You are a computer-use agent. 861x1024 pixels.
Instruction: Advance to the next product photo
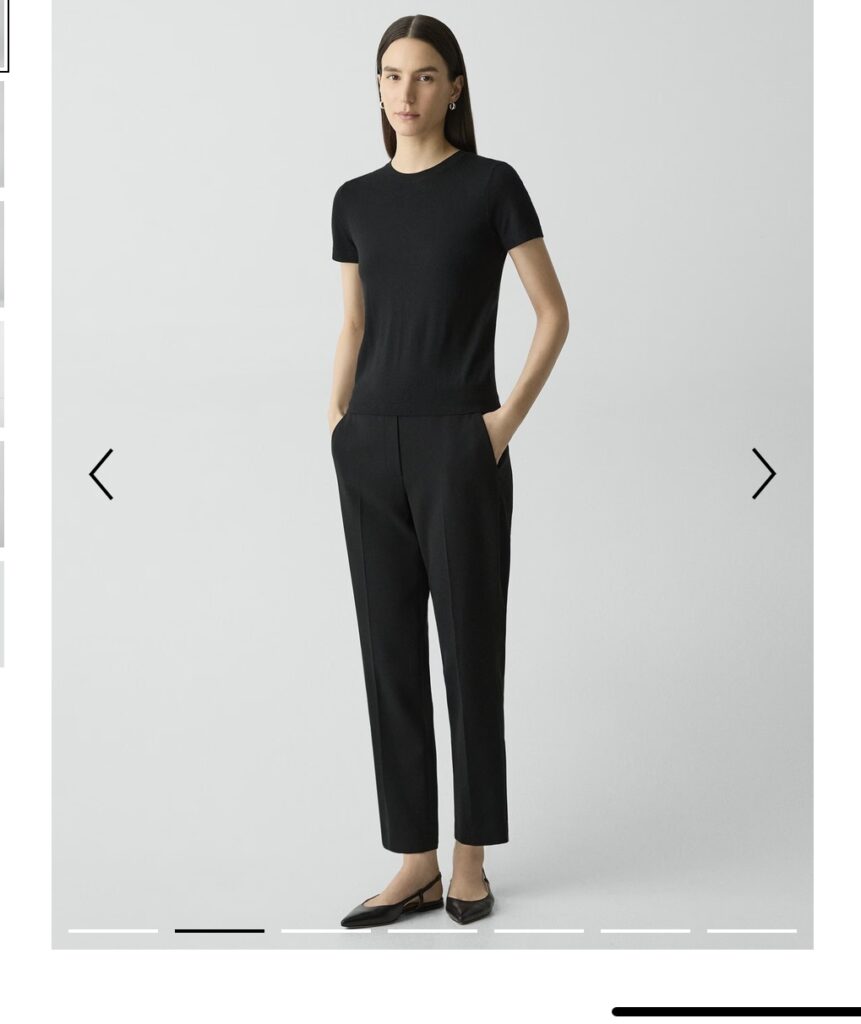point(763,474)
